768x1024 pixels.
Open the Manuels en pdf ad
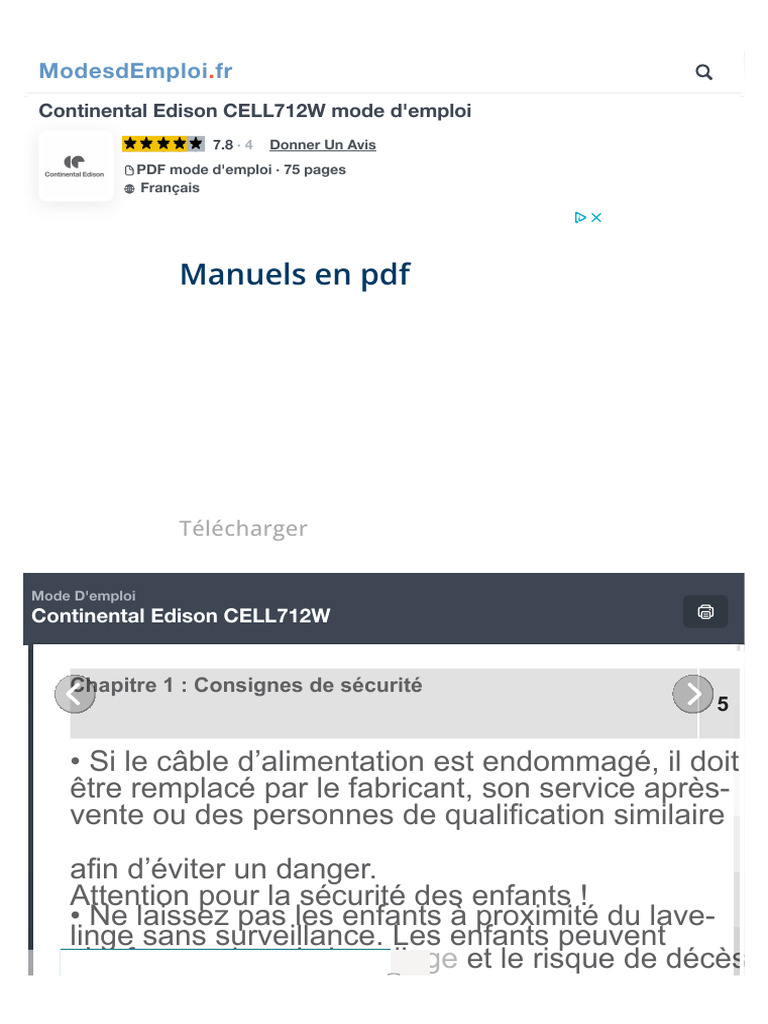(295, 274)
